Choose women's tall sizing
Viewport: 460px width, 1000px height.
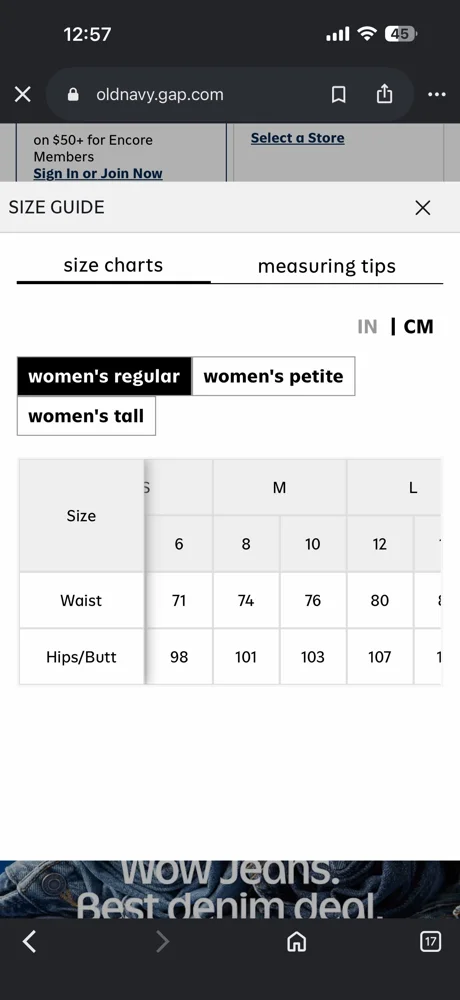coord(86,416)
